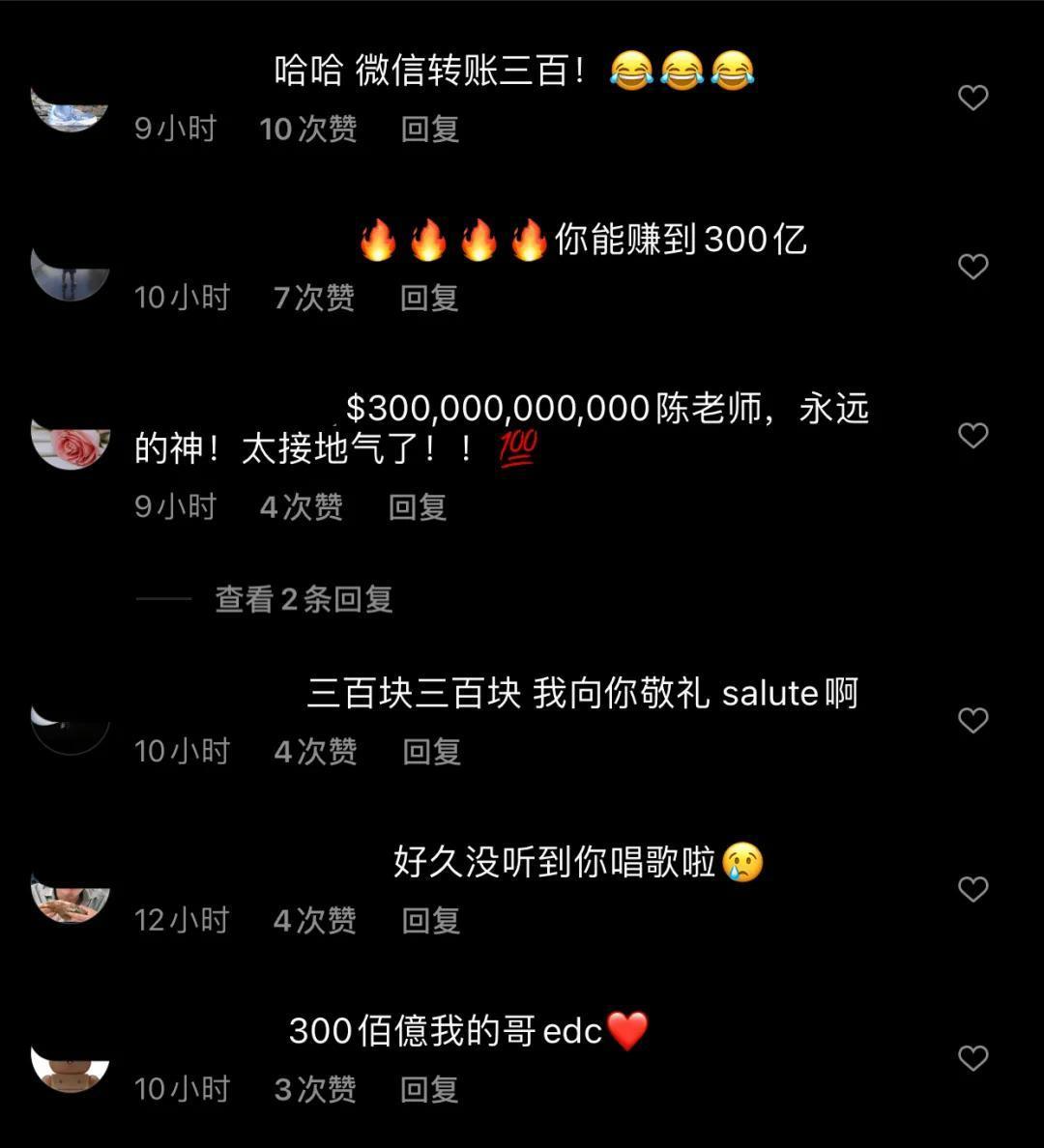This screenshot has height=1148, width=1044.
Task: Like the 陈老师，永远的神 comment
Action: click(972, 436)
